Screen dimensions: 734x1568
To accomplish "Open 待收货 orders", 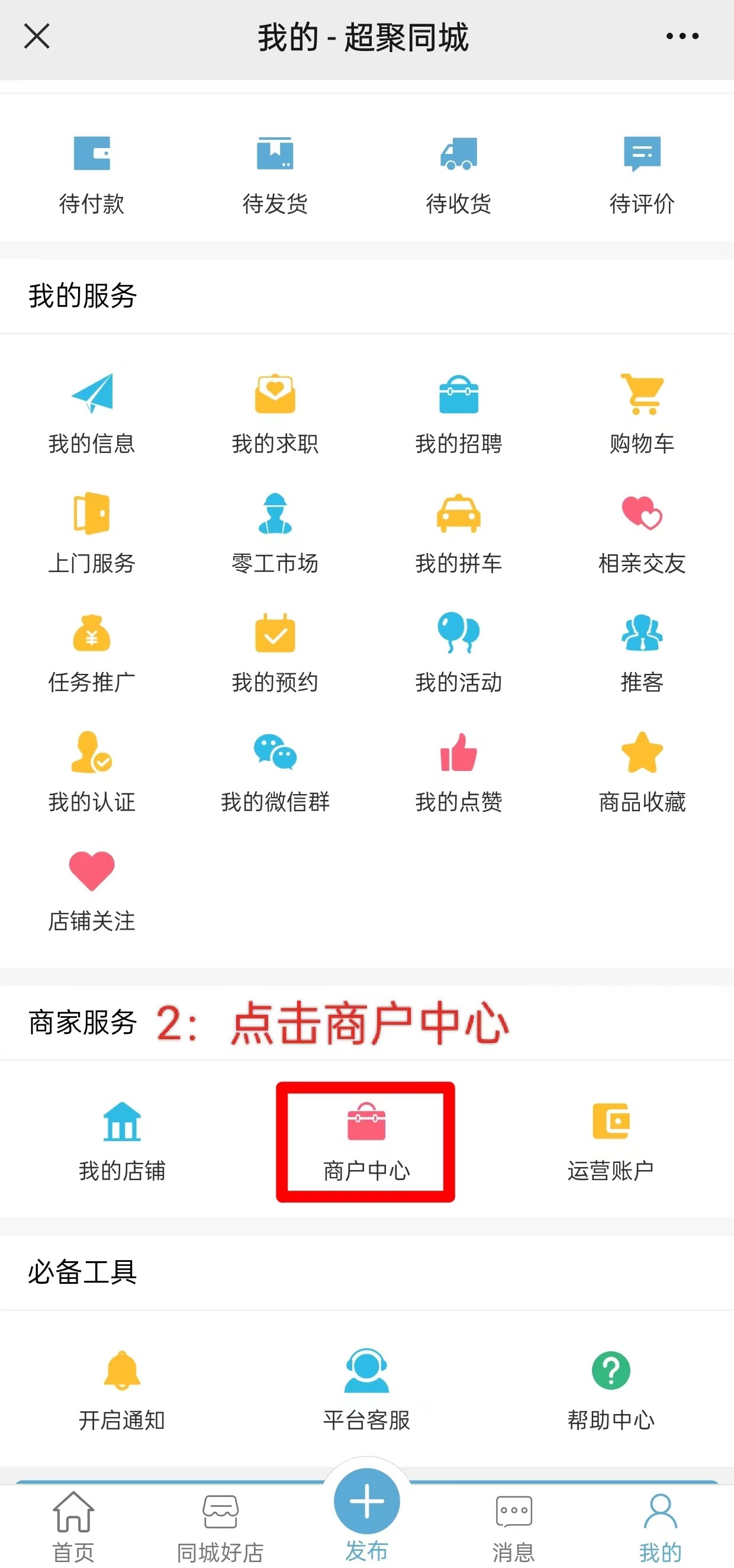I will click(x=458, y=173).
